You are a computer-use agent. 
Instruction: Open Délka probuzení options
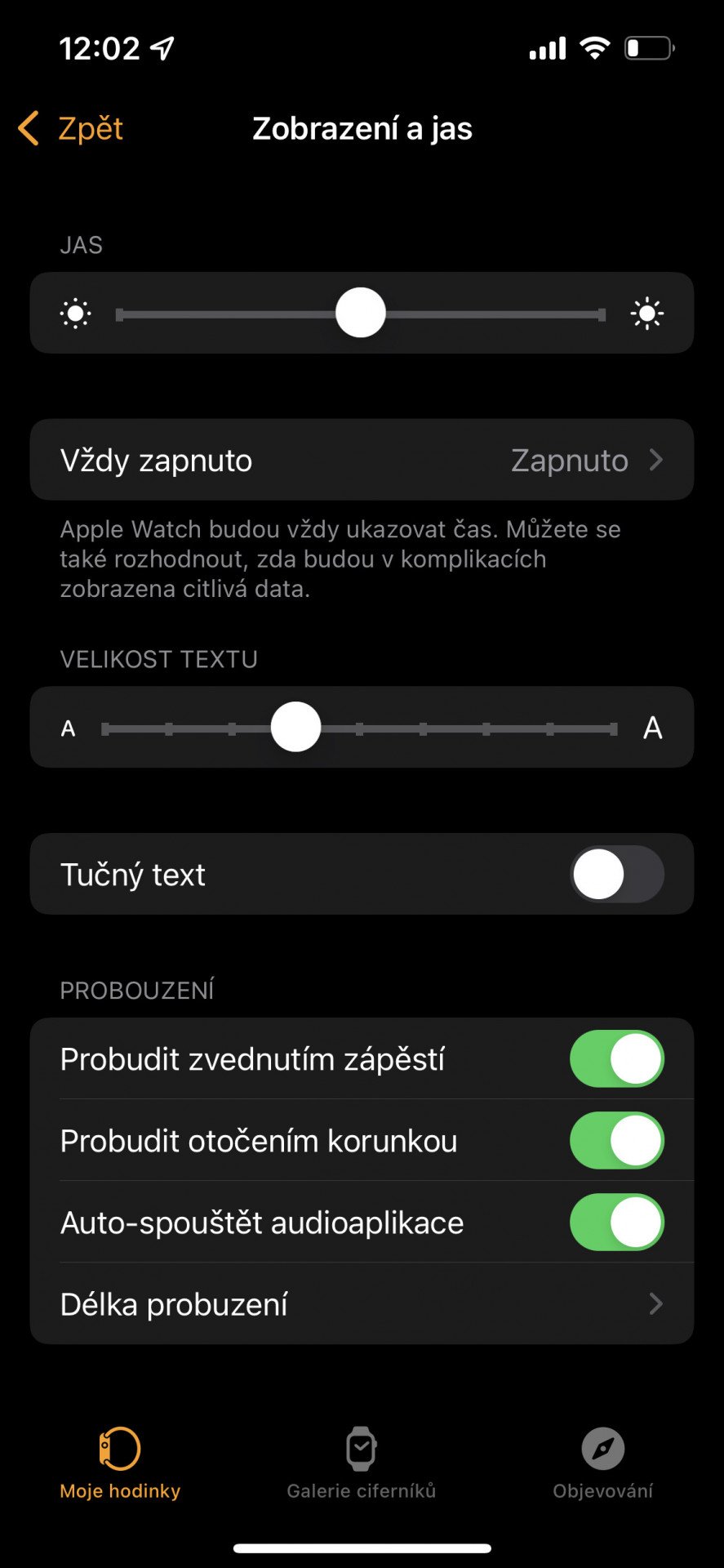pyautogui.click(x=362, y=1304)
